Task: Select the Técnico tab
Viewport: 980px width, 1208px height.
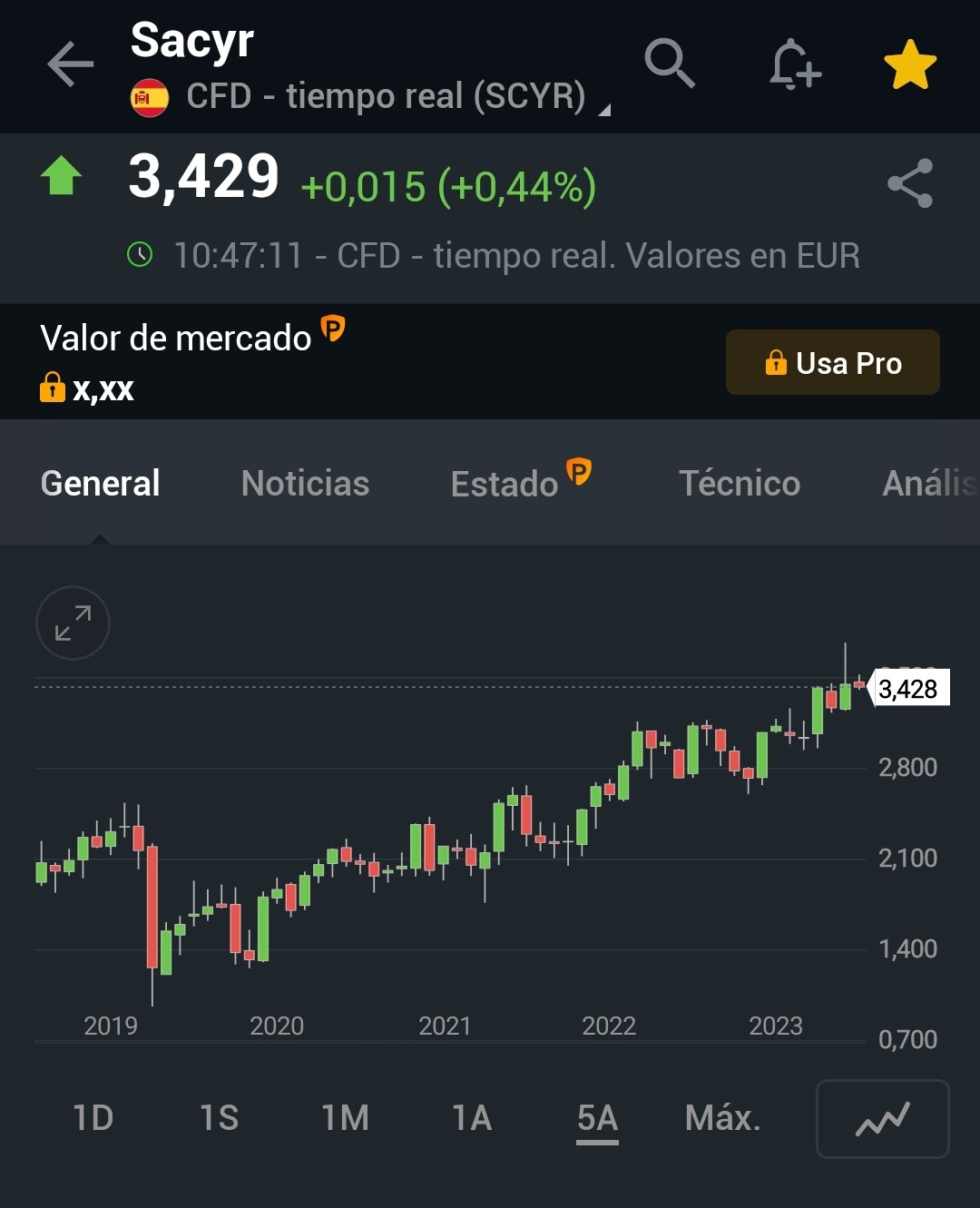Action: [x=740, y=484]
